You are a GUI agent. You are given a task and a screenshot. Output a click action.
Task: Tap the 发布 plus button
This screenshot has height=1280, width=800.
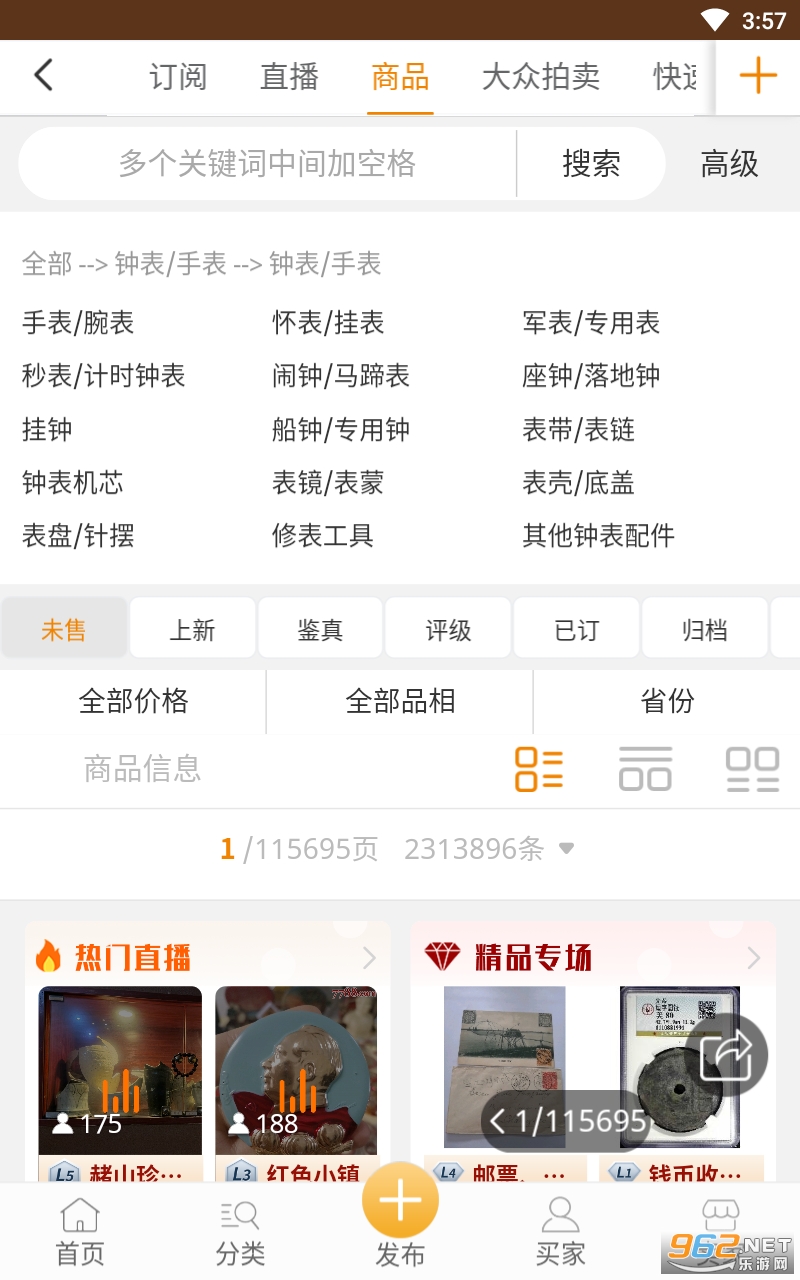400,1202
